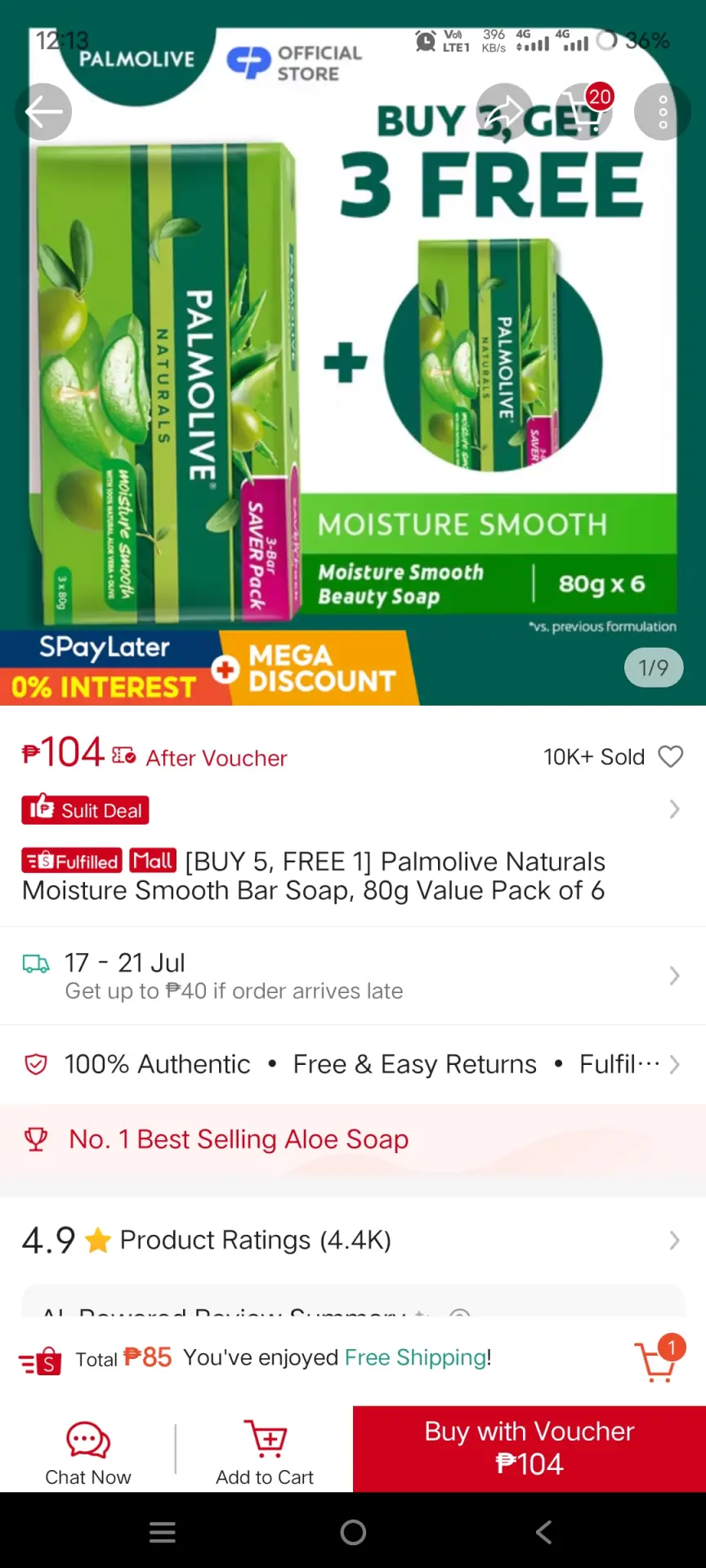Open the Sulit Deal details
The width and height of the screenshot is (706, 1568).
[x=353, y=810]
